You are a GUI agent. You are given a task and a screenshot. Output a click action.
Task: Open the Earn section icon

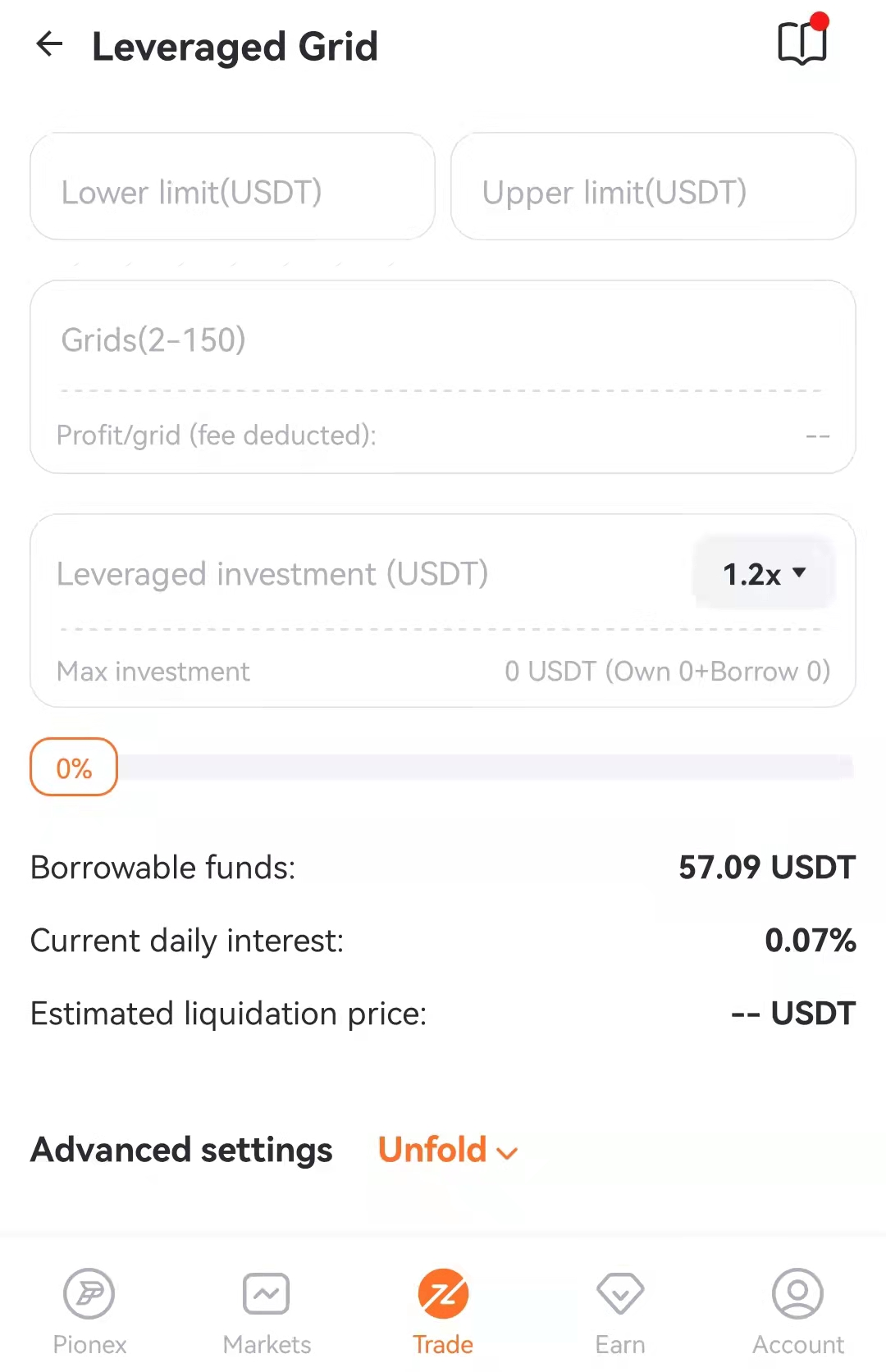tap(620, 1294)
